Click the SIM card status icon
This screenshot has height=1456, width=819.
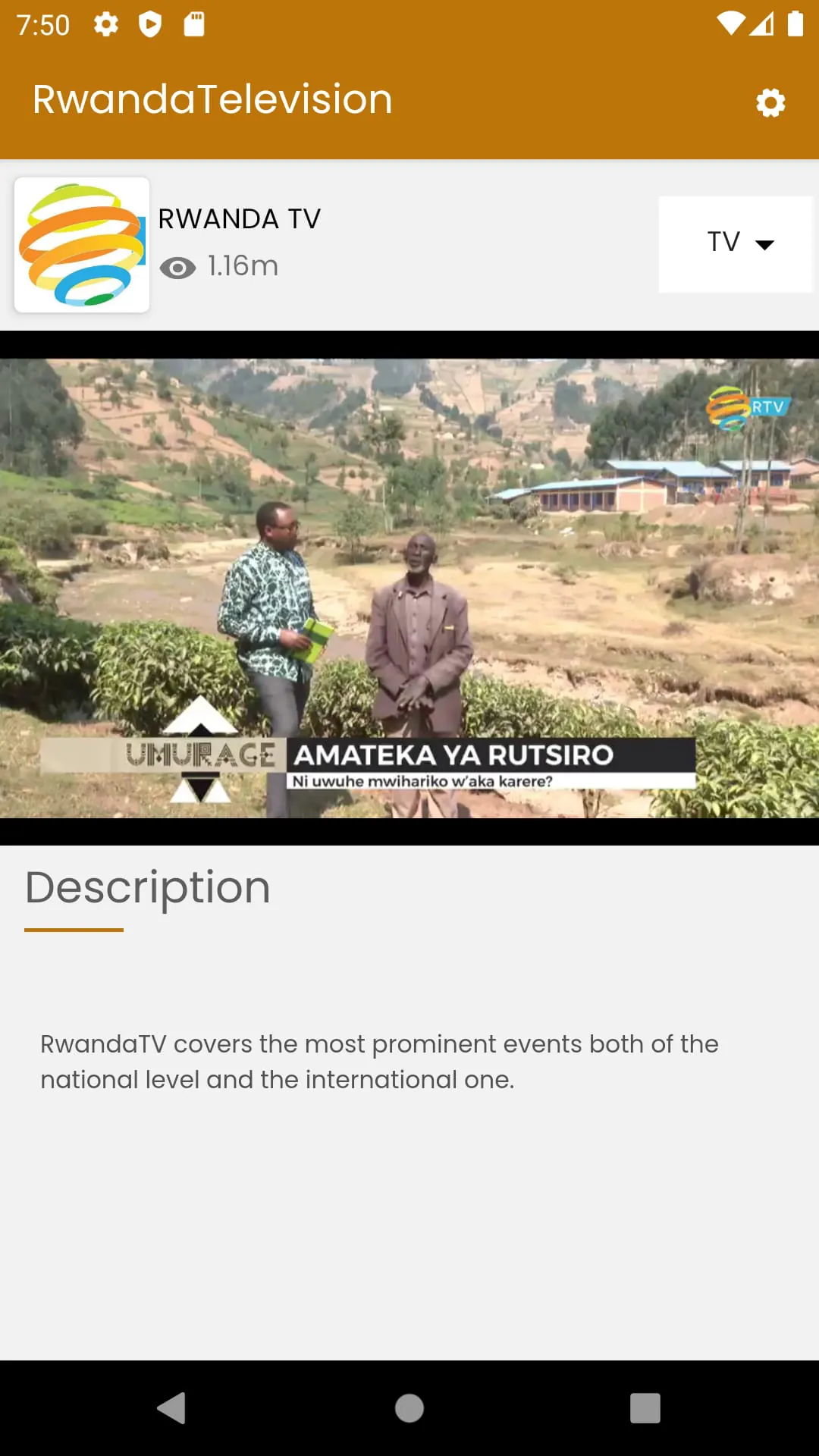(x=194, y=24)
